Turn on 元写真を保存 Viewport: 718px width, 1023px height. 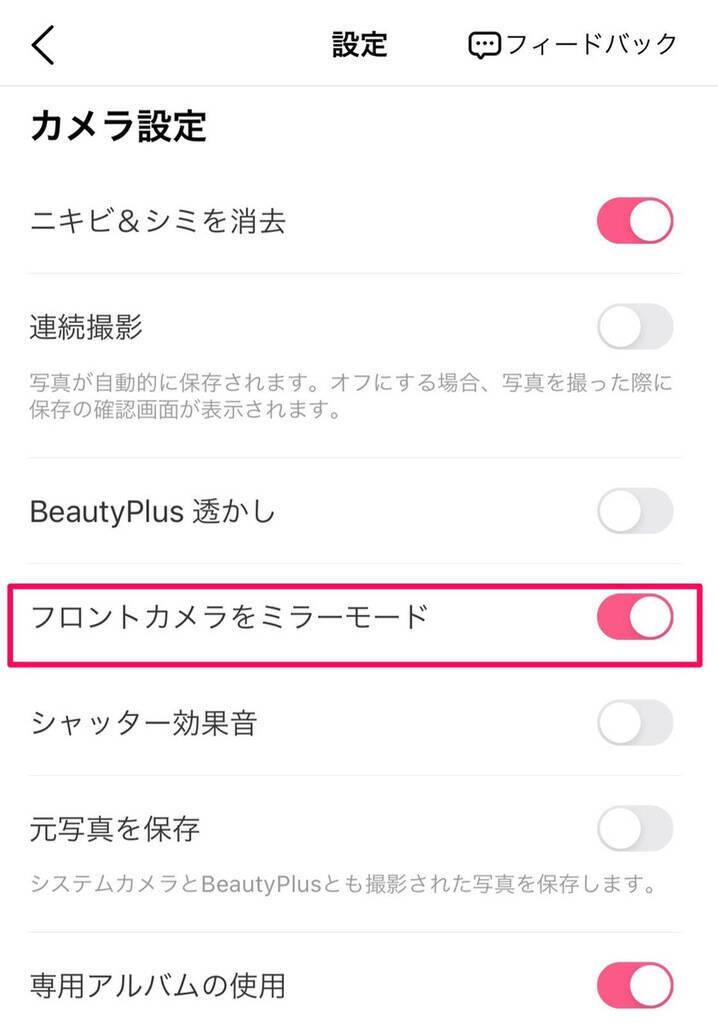point(635,829)
